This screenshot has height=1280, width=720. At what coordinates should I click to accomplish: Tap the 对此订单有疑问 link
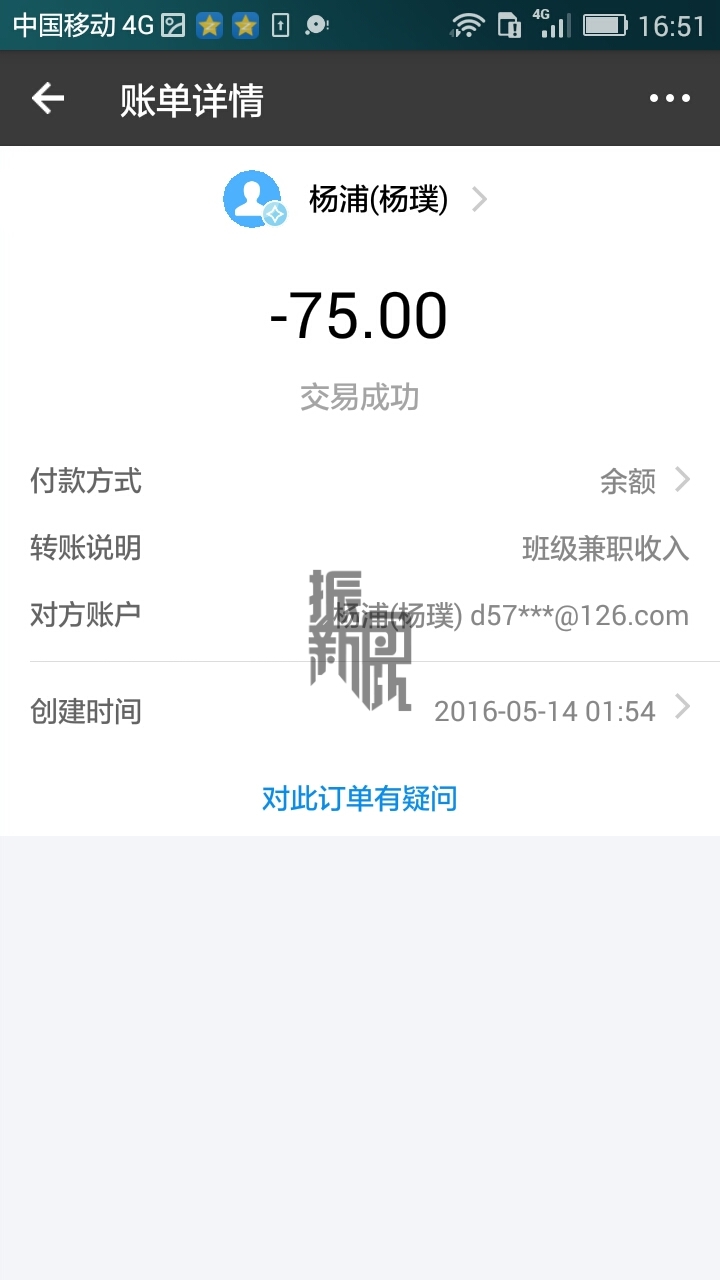pyautogui.click(x=360, y=798)
